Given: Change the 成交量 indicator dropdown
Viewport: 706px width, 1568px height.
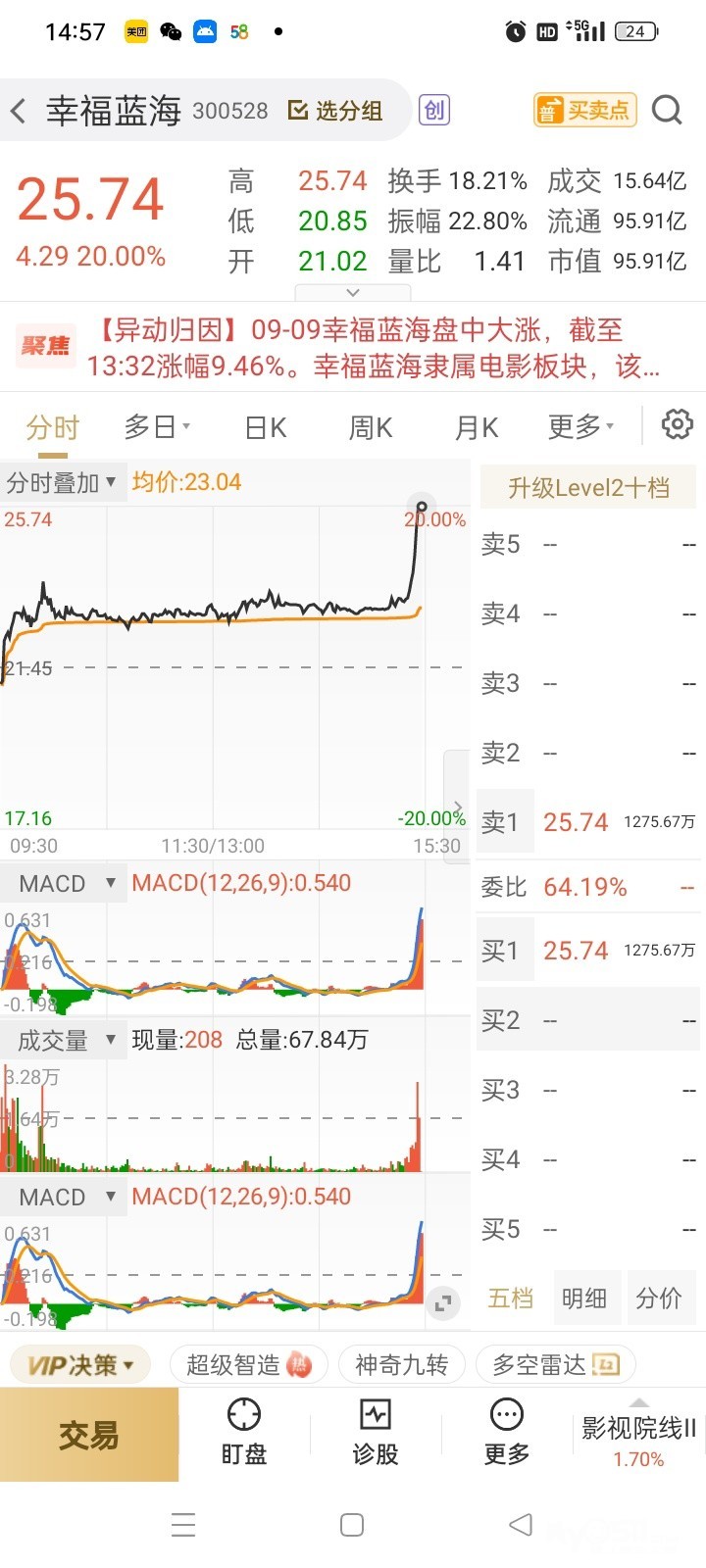Looking at the screenshot, I should tap(65, 1040).
